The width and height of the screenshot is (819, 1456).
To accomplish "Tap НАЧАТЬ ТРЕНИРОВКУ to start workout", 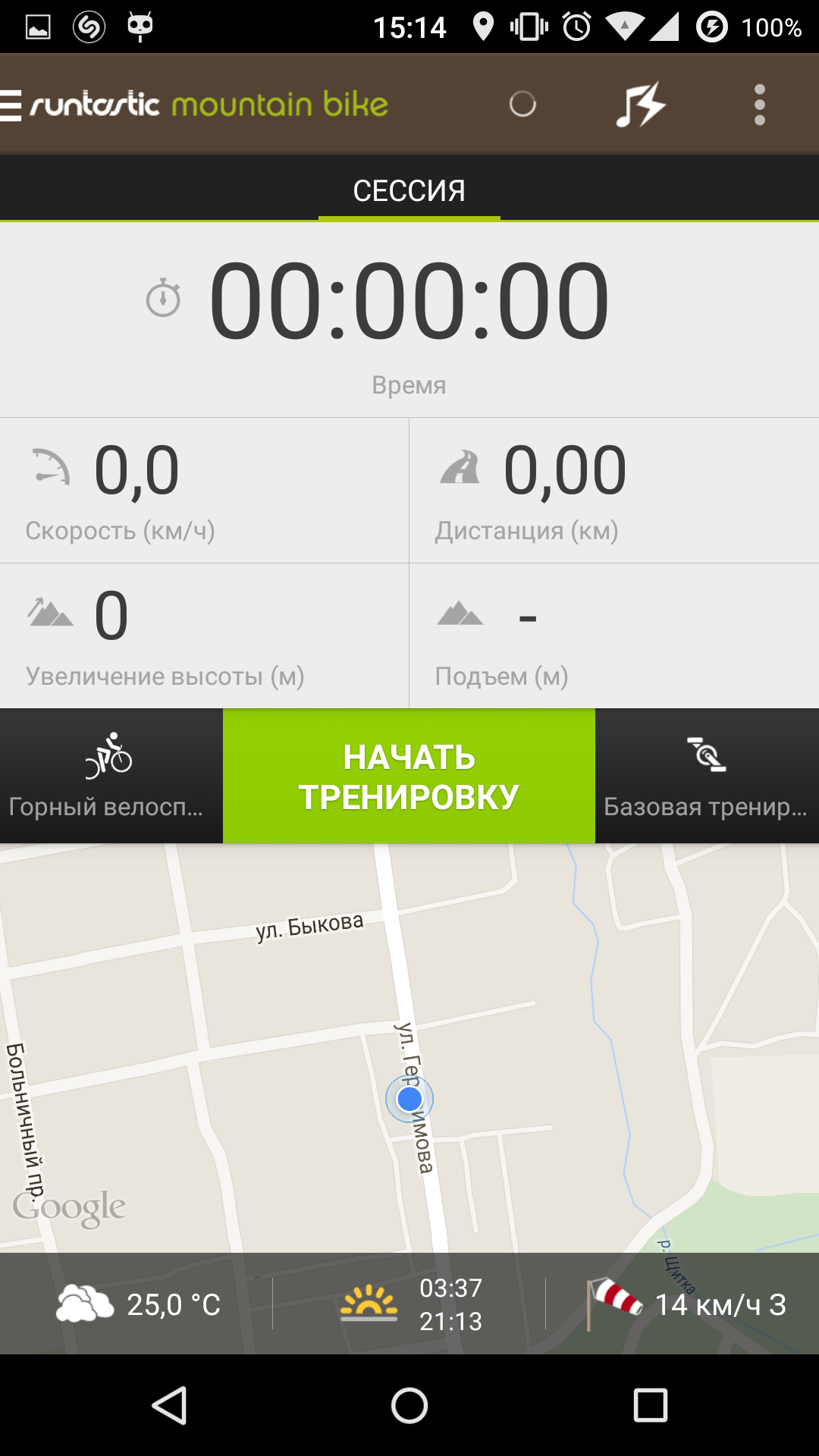I will [x=409, y=777].
